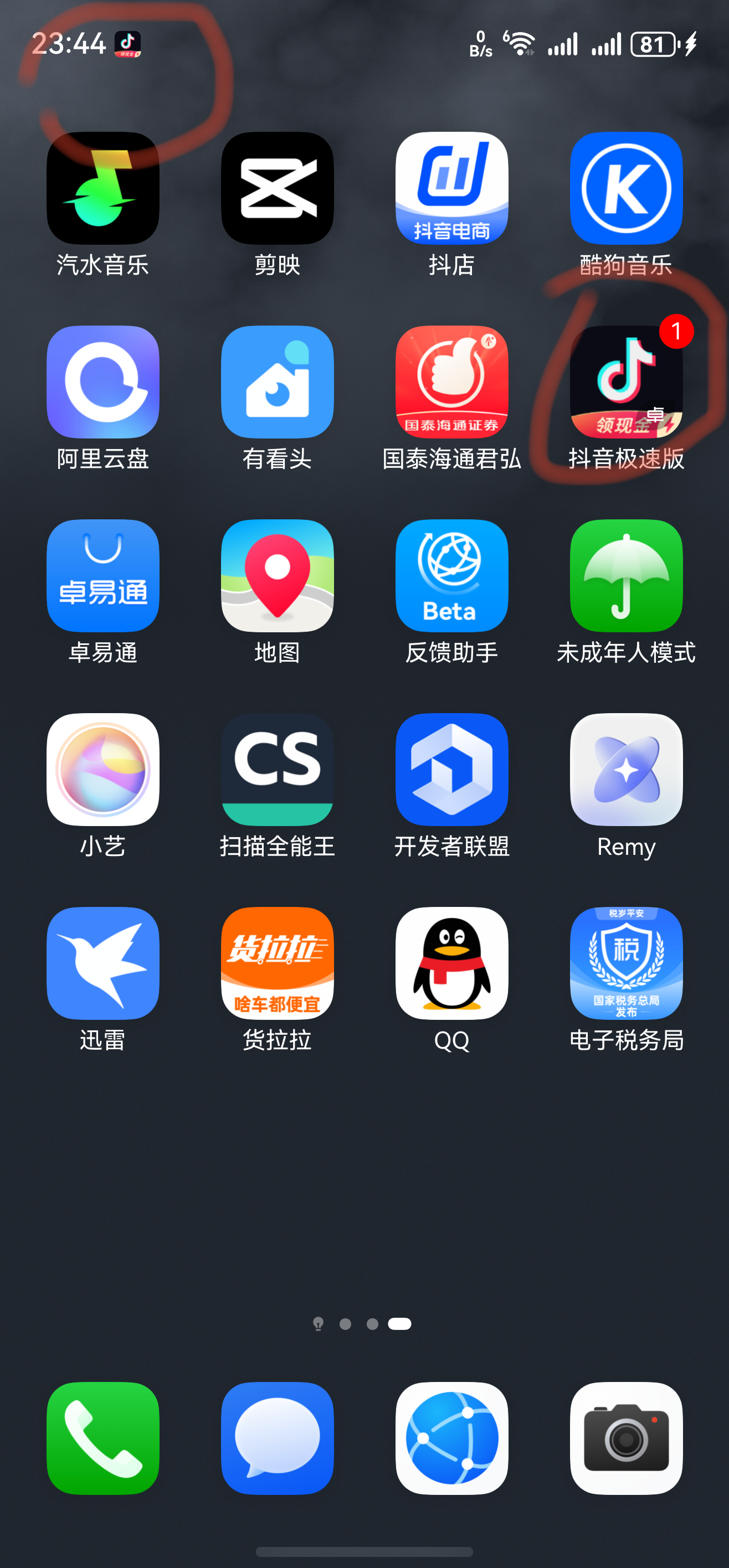Launch 扫描全能王 scanner app
729x1568 pixels.
point(277,769)
